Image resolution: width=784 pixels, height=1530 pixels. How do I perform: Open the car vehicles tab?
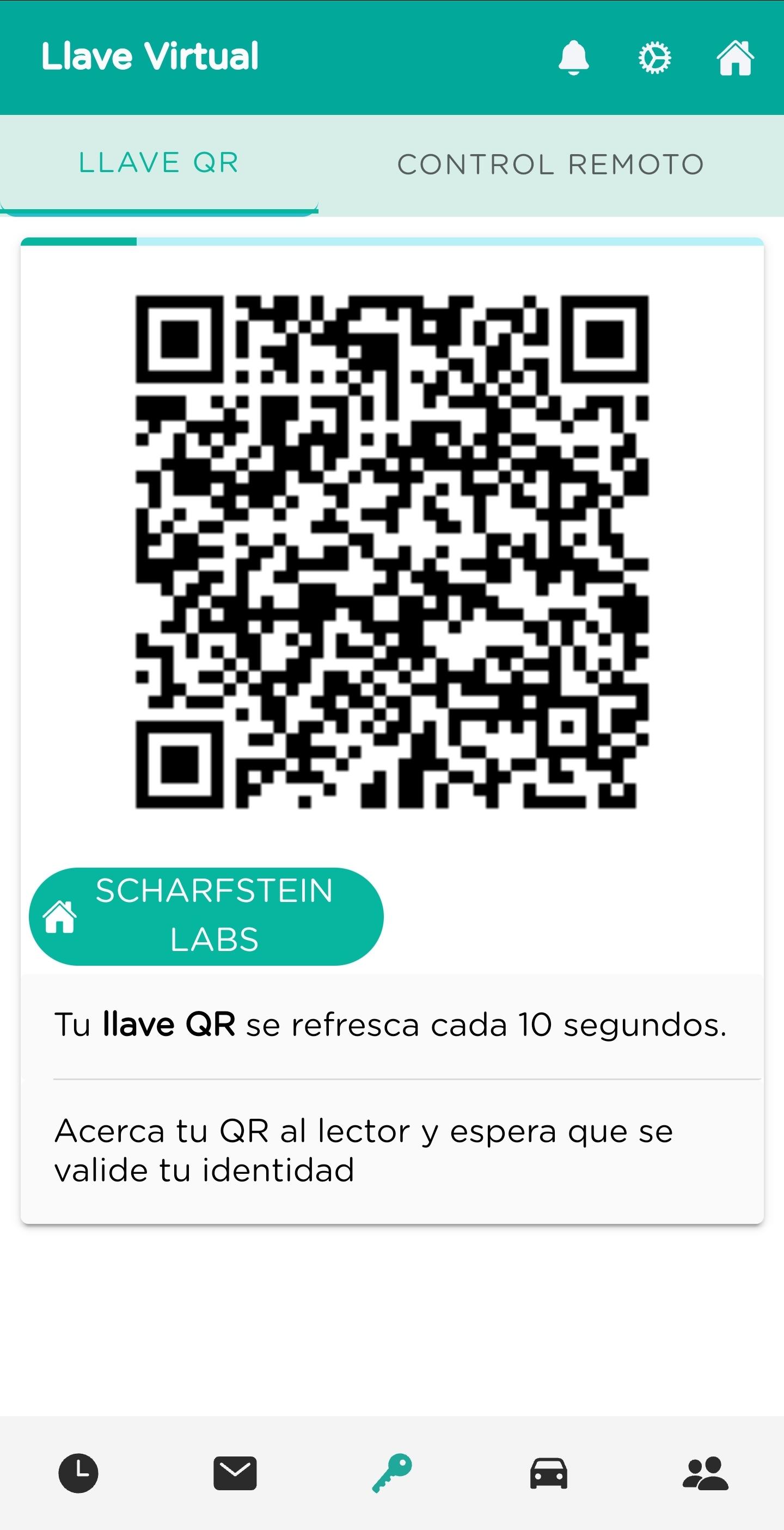click(x=548, y=1473)
